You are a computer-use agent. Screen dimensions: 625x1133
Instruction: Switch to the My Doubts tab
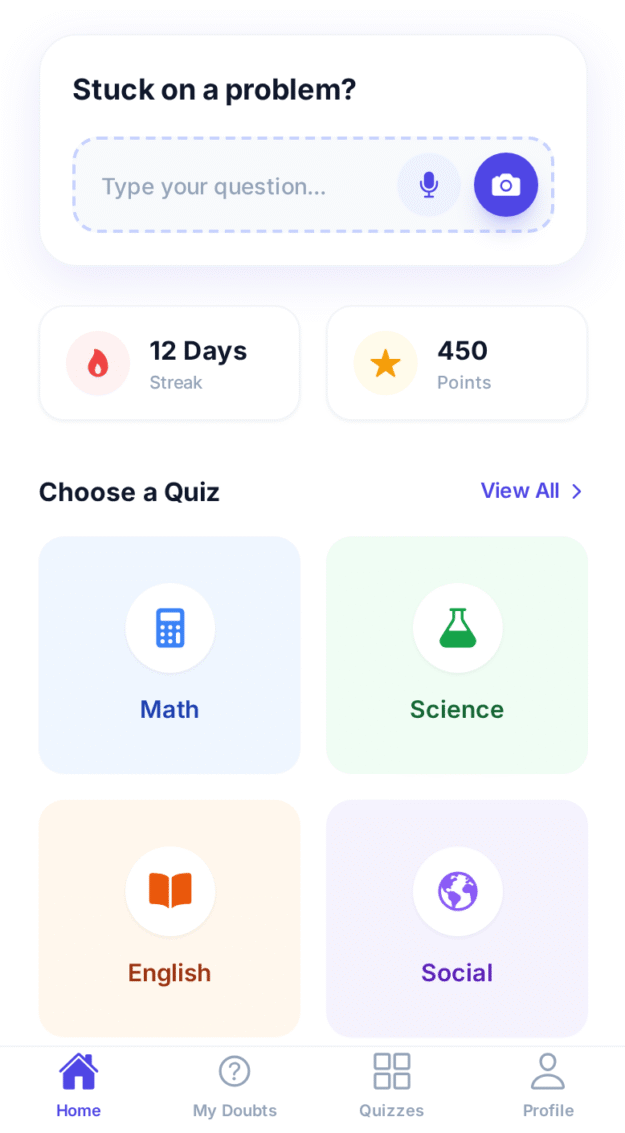point(234,1085)
